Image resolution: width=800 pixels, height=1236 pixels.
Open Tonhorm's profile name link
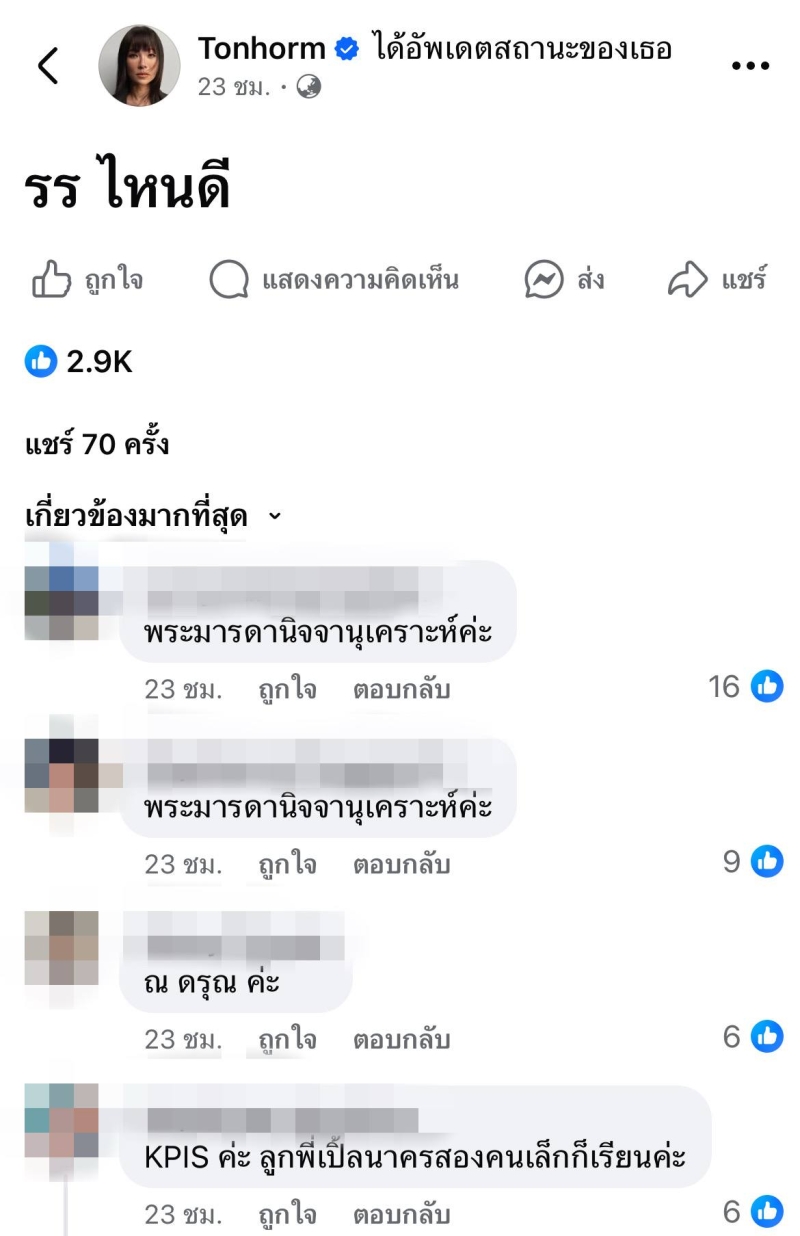tap(262, 48)
